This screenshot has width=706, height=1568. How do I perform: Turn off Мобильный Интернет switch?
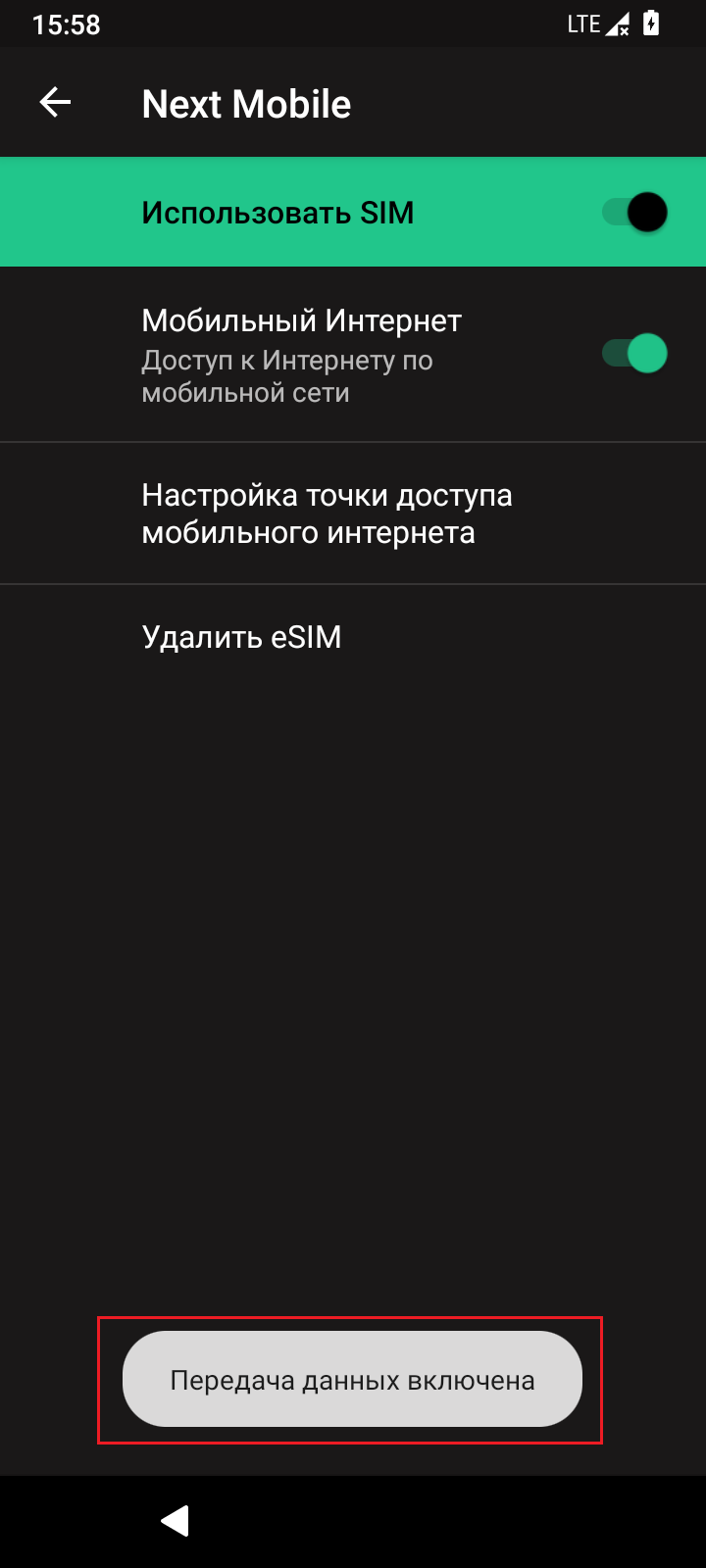tap(634, 354)
